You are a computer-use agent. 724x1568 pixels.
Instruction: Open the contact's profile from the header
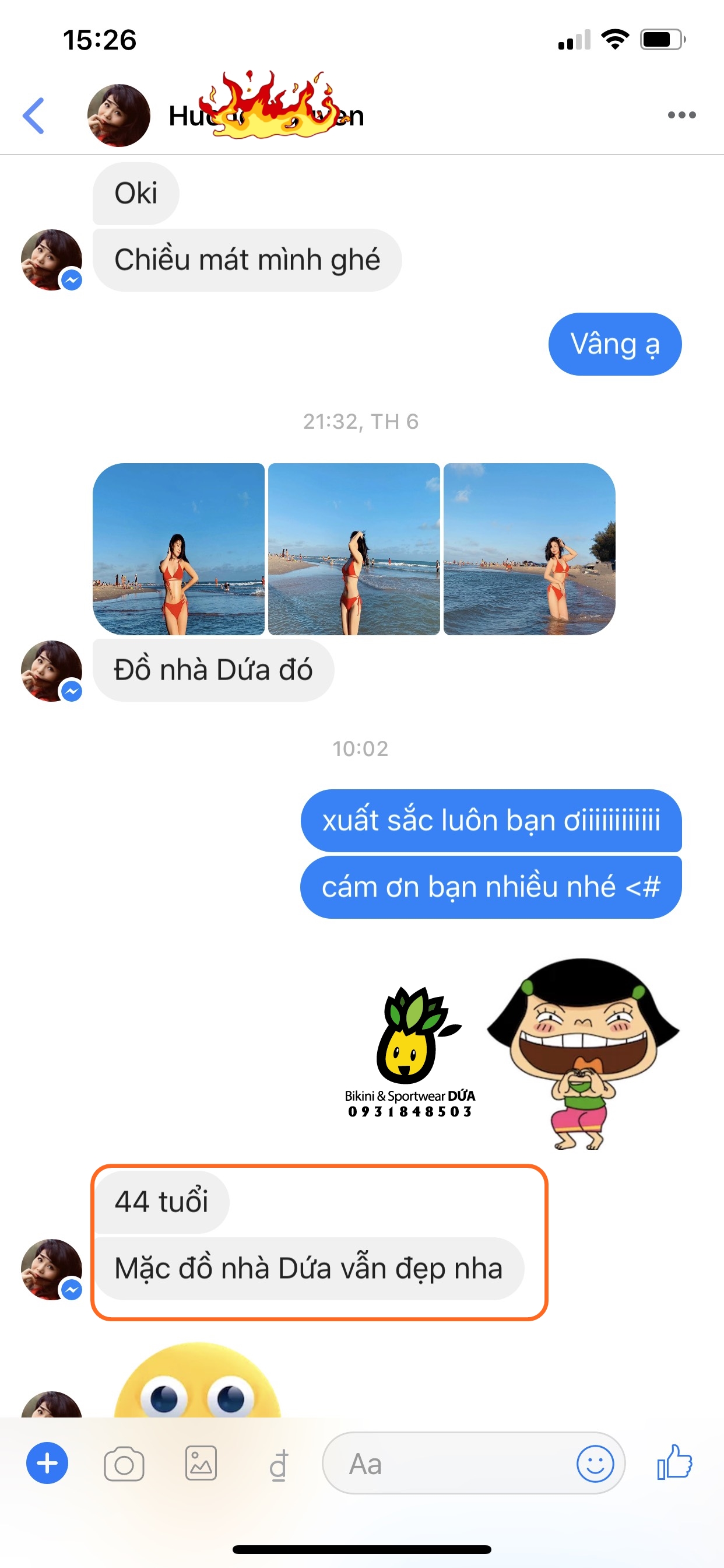(119, 116)
